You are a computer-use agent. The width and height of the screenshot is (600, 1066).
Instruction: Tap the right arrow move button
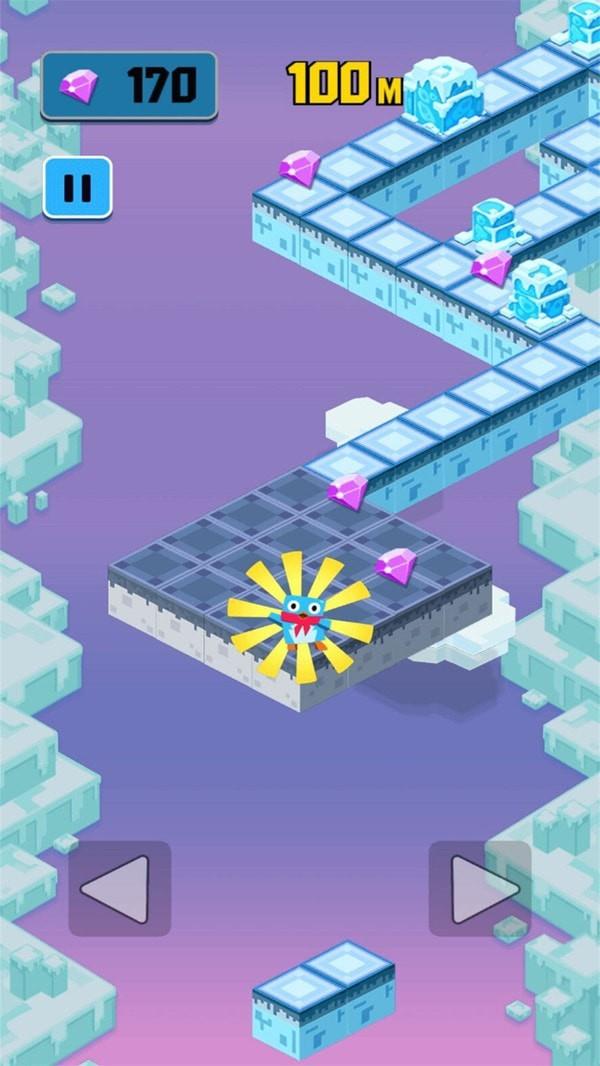pyautogui.click(x=480, y=889)
